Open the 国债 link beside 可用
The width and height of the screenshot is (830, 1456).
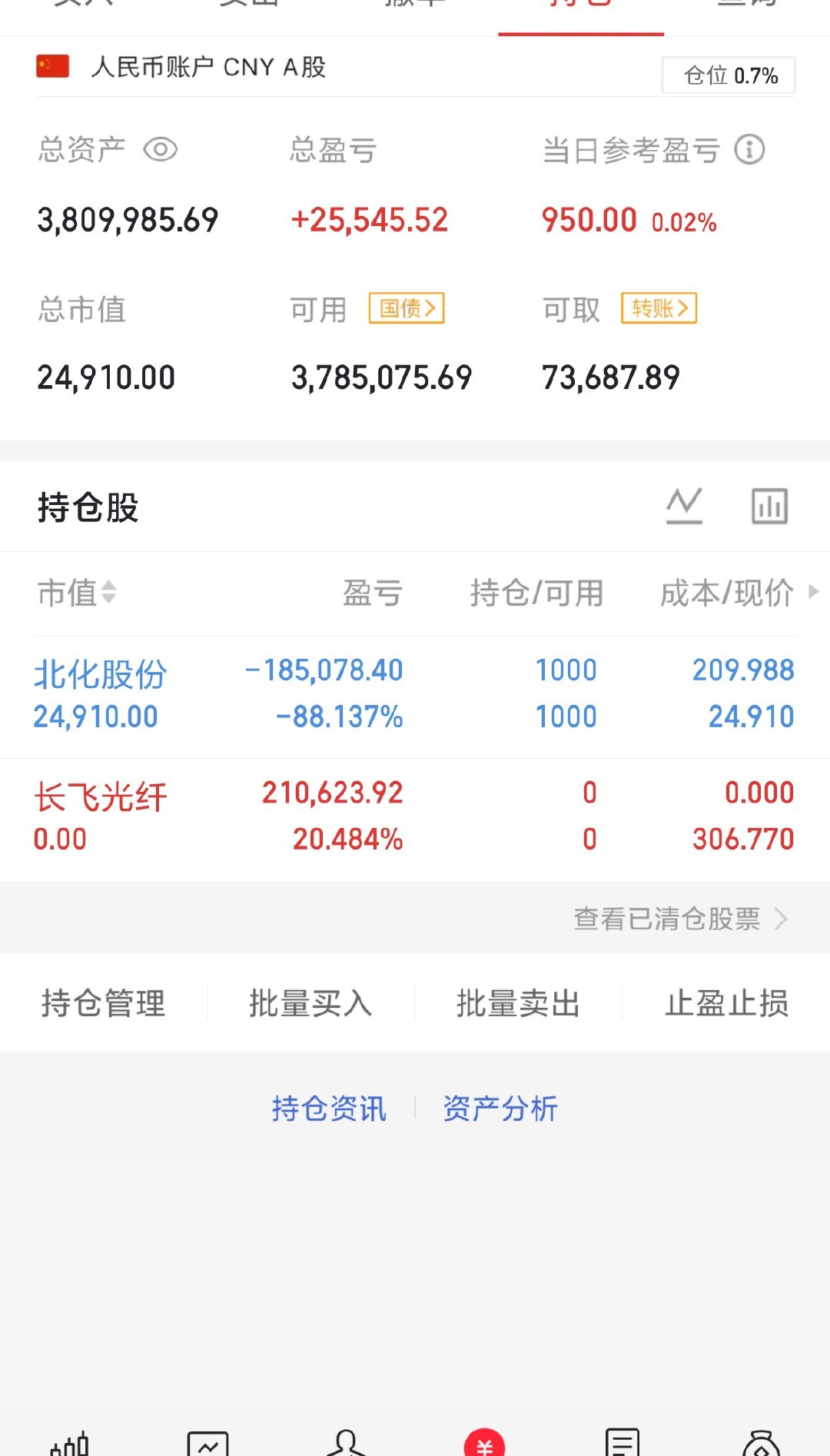pyautogui.click(x=406, y=308)
